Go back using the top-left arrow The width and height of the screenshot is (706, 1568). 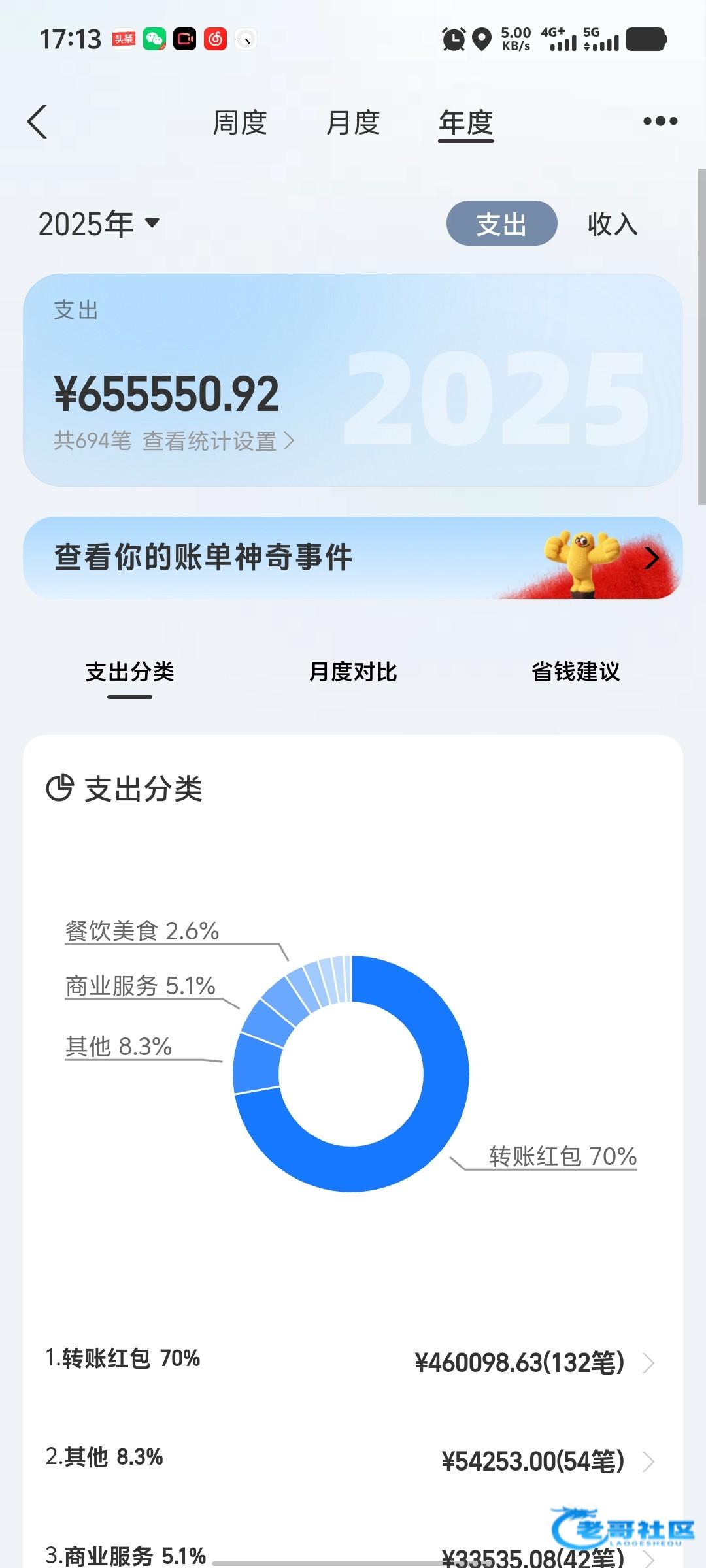tap(37, 122)
